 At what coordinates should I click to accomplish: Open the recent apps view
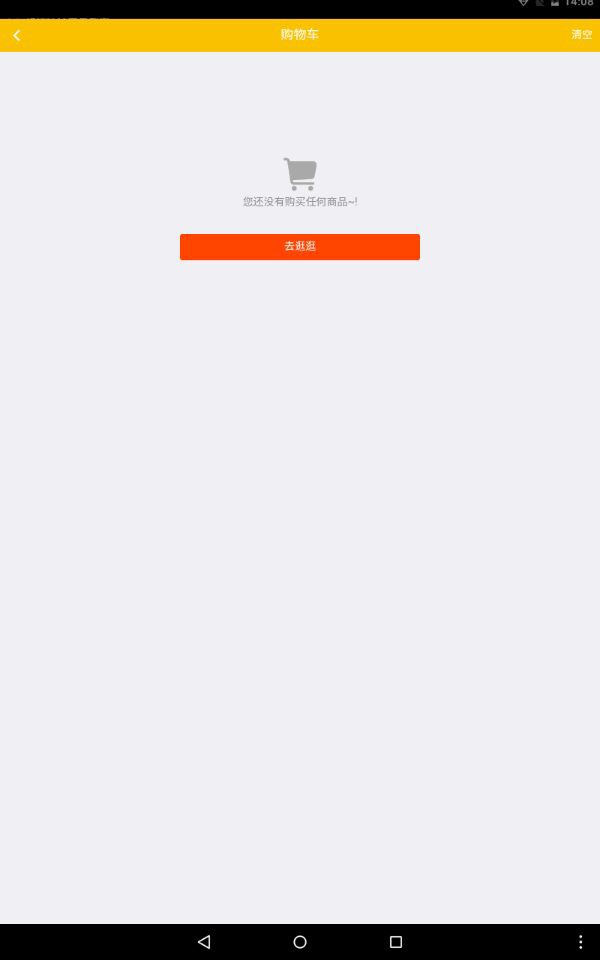coord(396,942)
